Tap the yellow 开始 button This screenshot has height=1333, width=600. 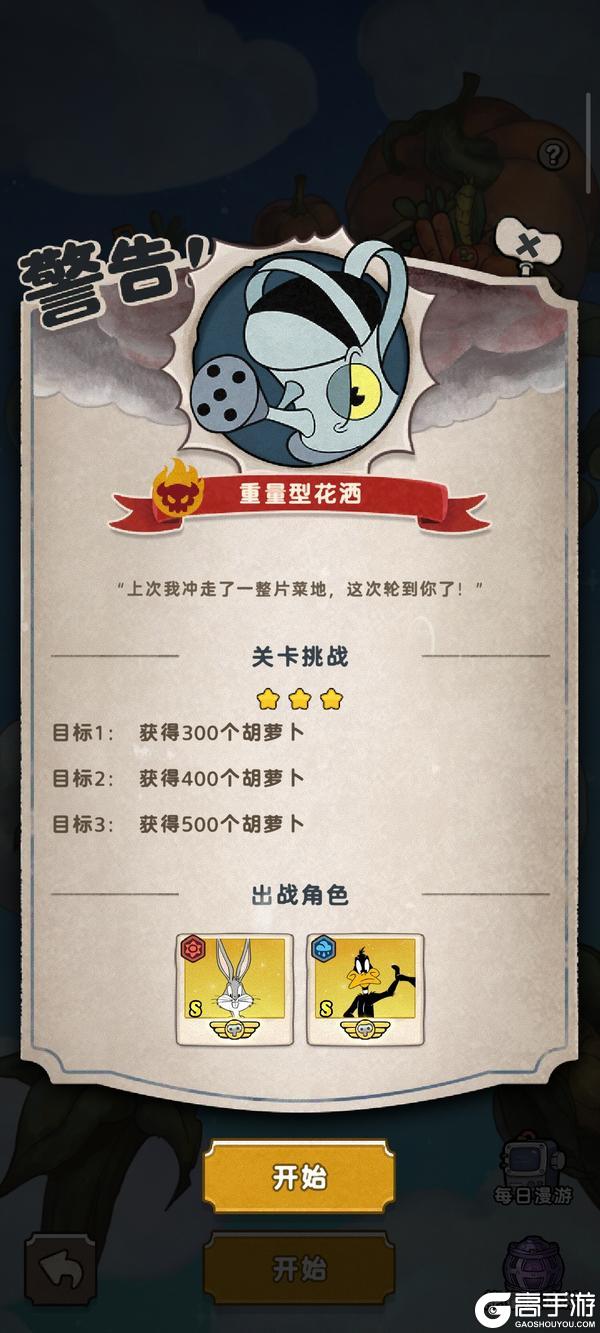[x=300, y=1178]
